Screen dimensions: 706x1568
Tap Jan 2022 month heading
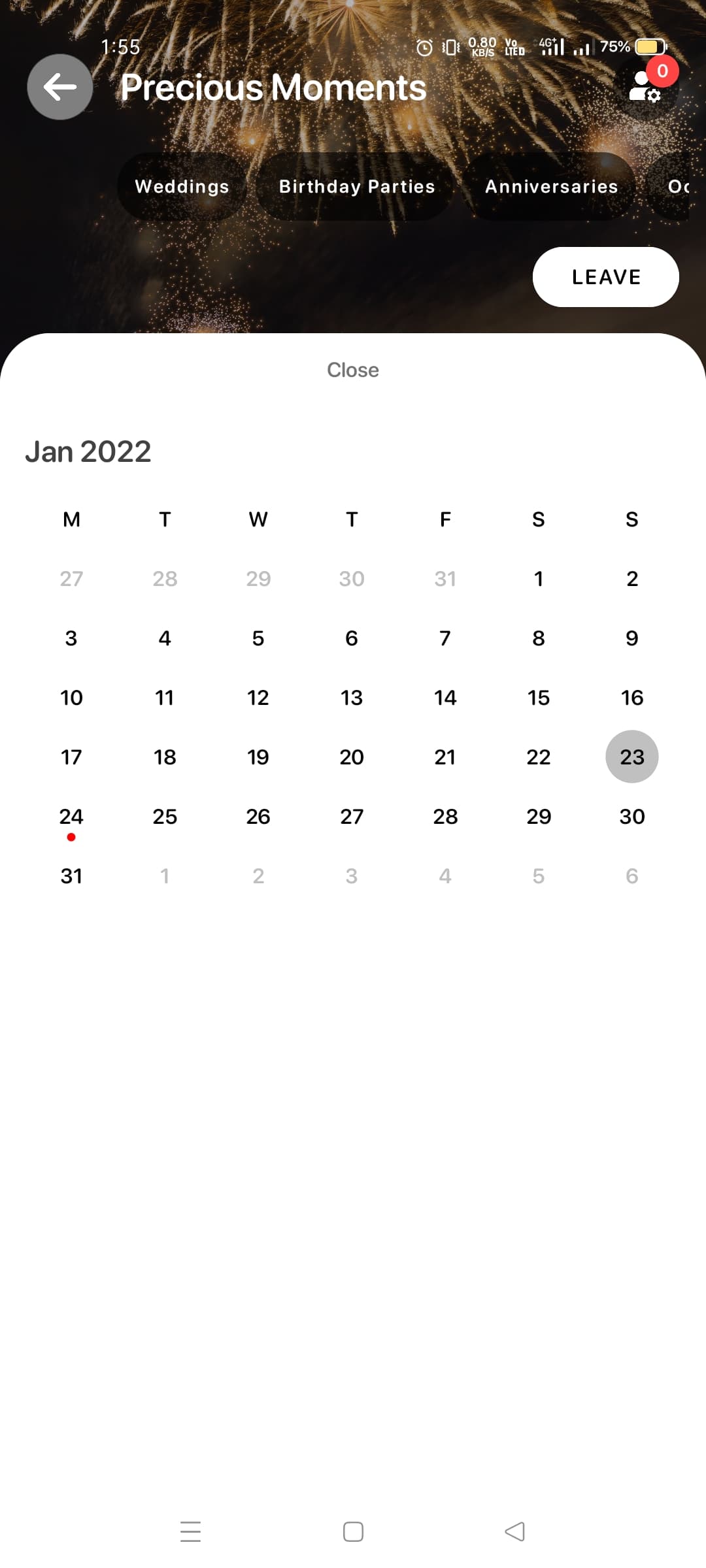pyautogui.click(x=88, y=450)
